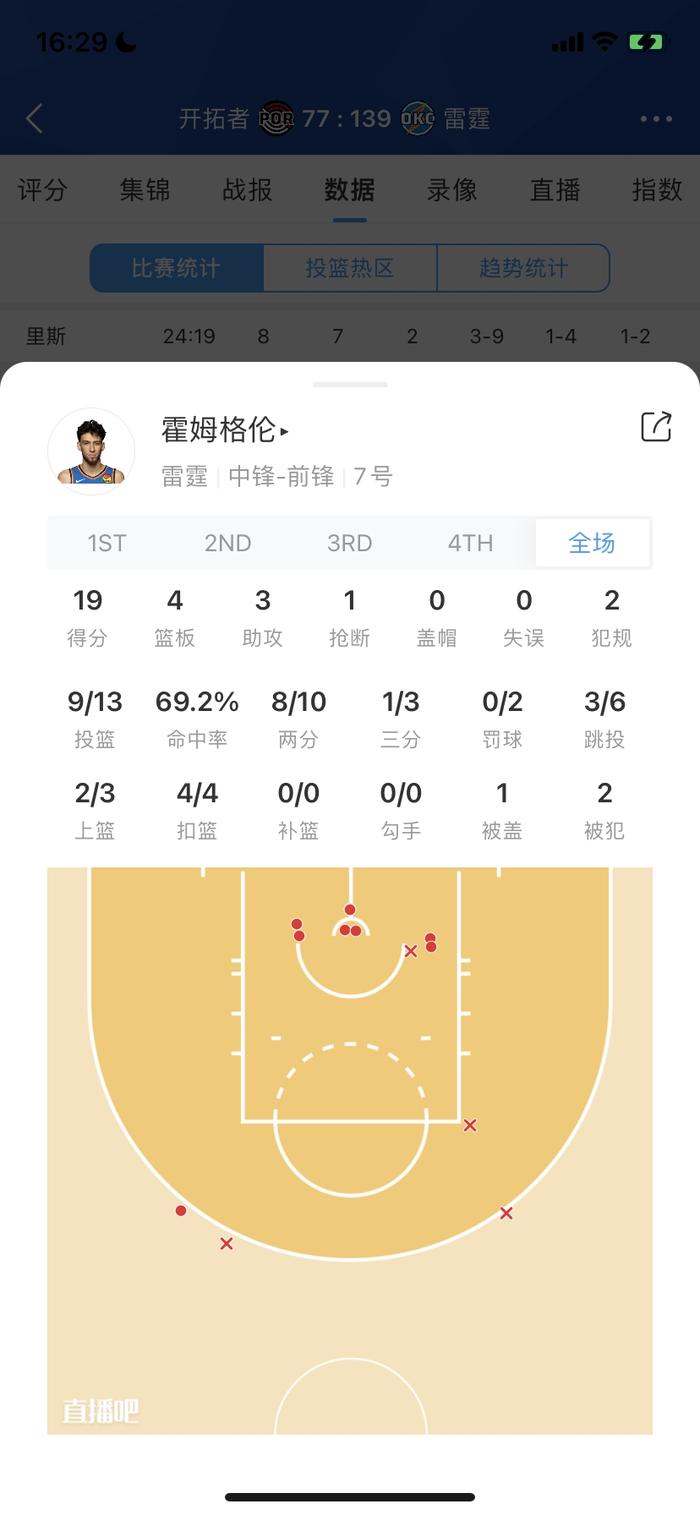This screenshot has height=1515, width=700.
Task: Select 趋势统计 segment
Action: pos(523,268)
